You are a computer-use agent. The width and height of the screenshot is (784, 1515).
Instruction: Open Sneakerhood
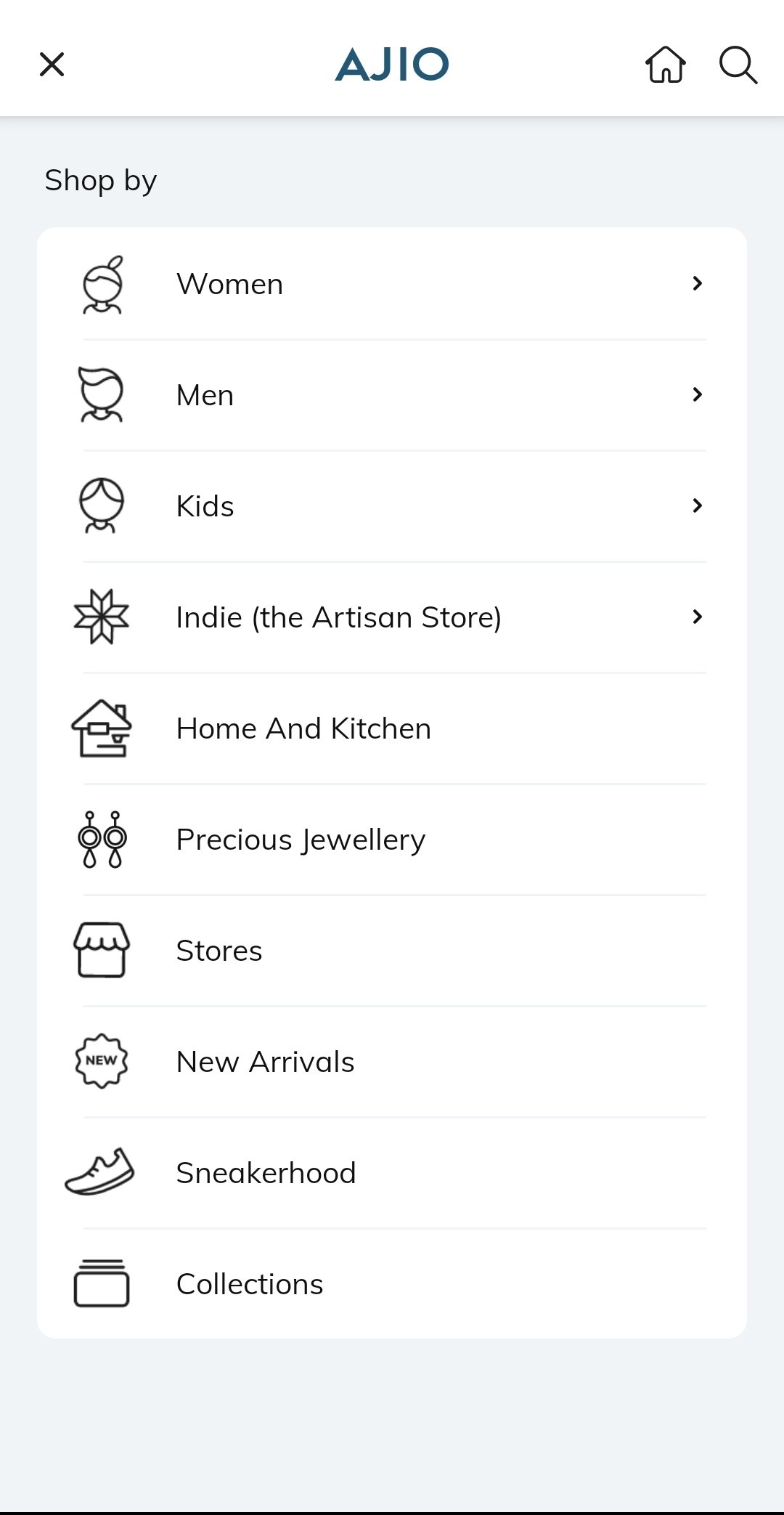(392, 1173)
